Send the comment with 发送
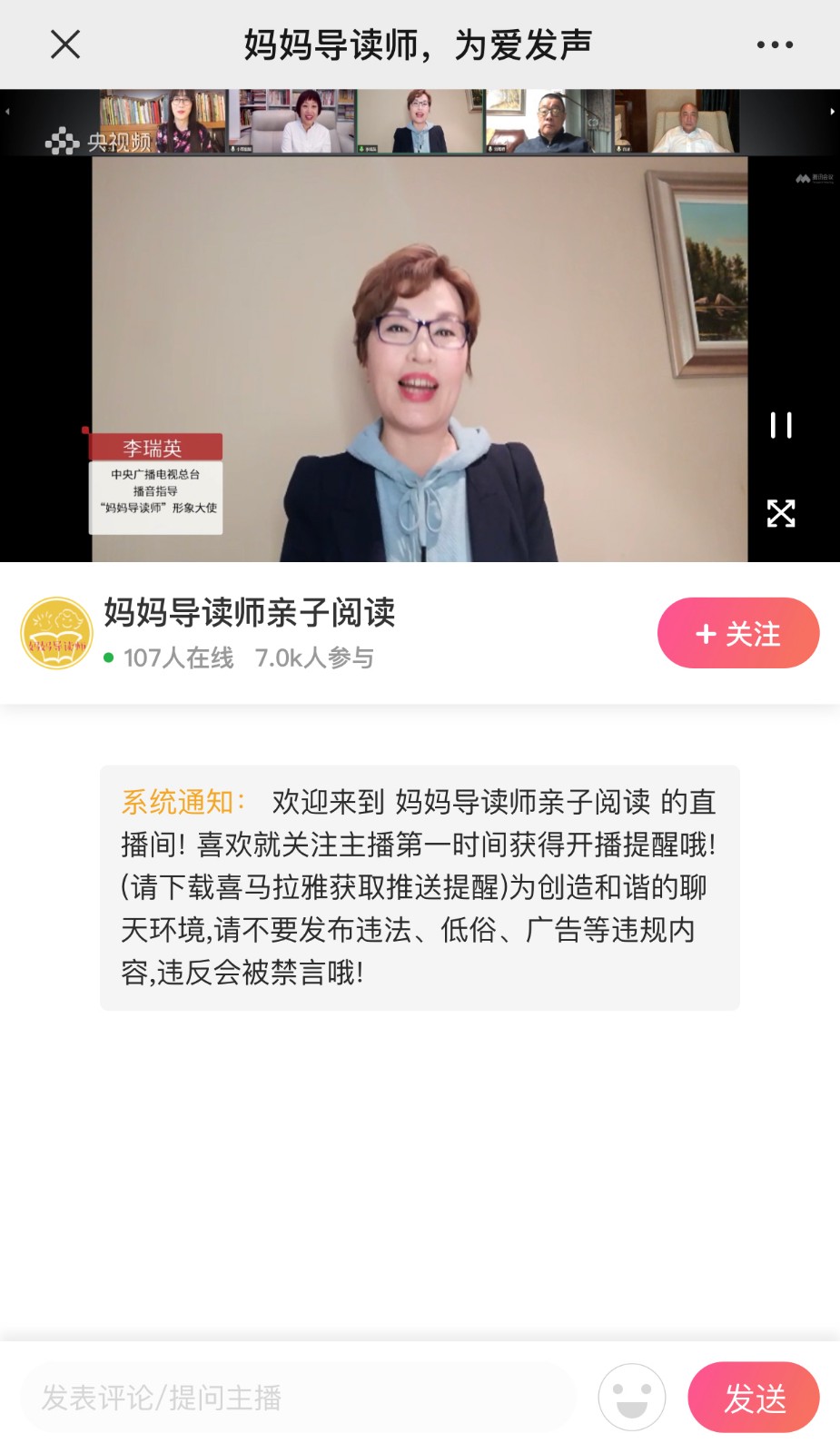The image size is (840, 1453). 754,1398
